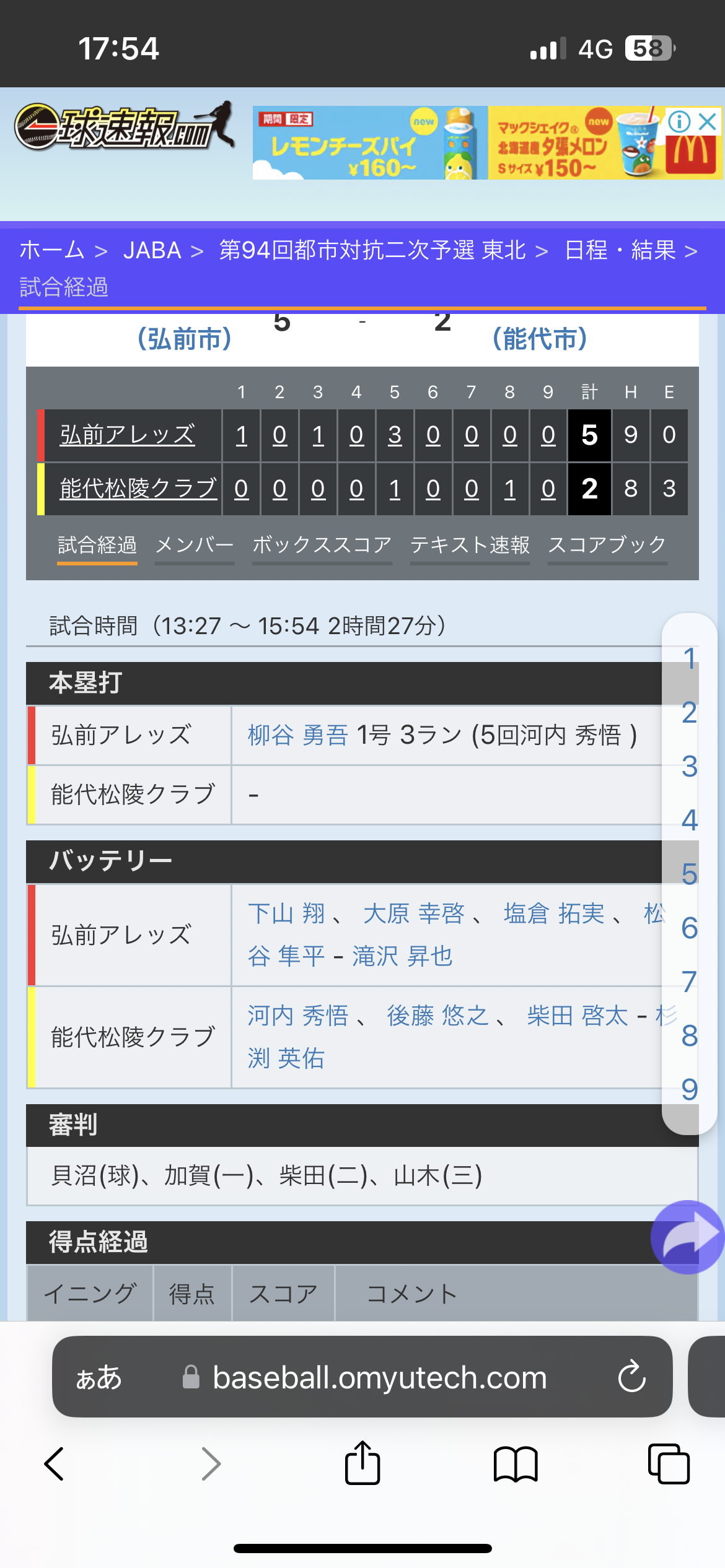This screenshot has width=725, height=1568.
Task: View player 柳谷 勇吾 profile
Action: [298, 735]
